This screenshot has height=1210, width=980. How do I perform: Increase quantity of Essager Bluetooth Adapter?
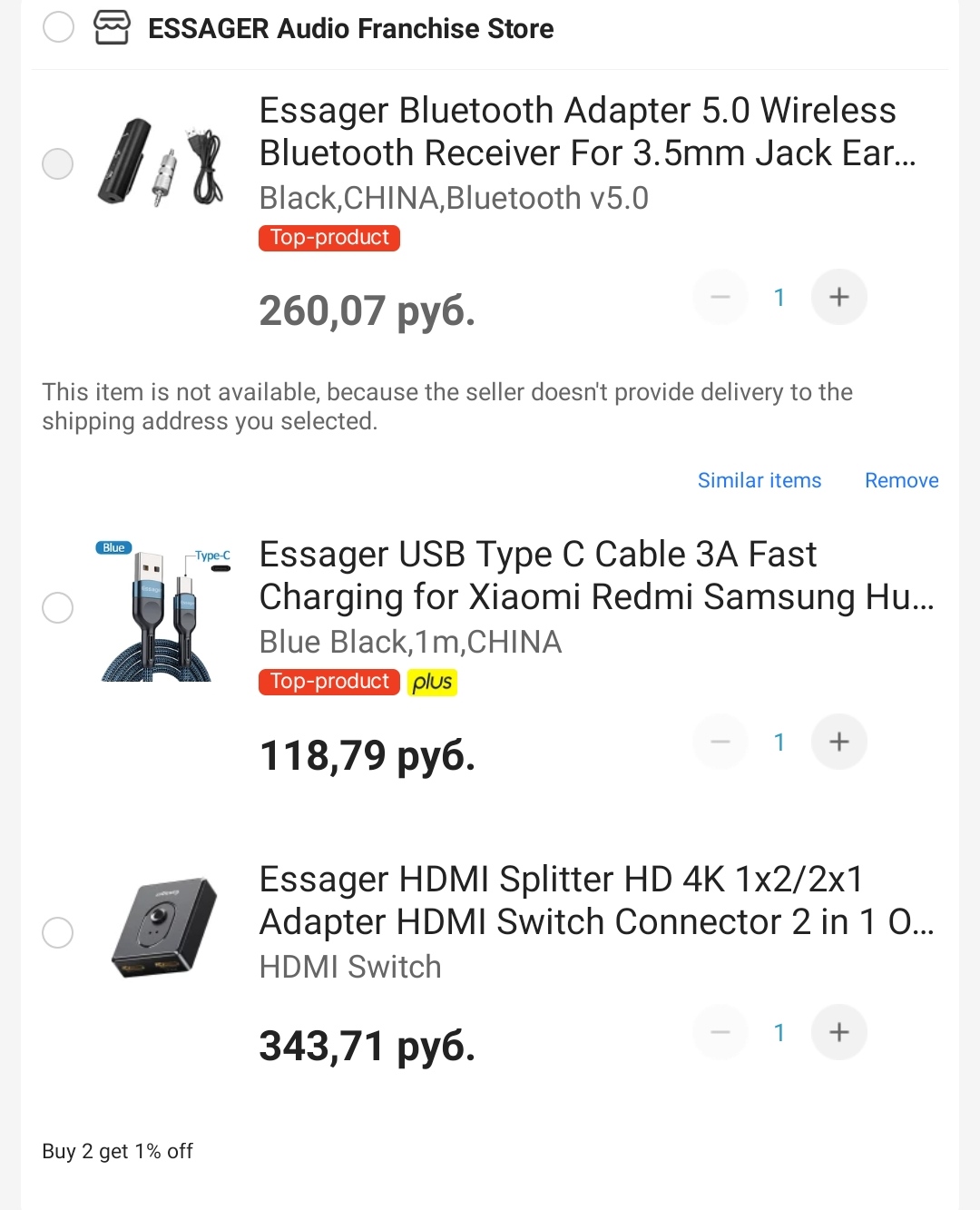[838, 297]
